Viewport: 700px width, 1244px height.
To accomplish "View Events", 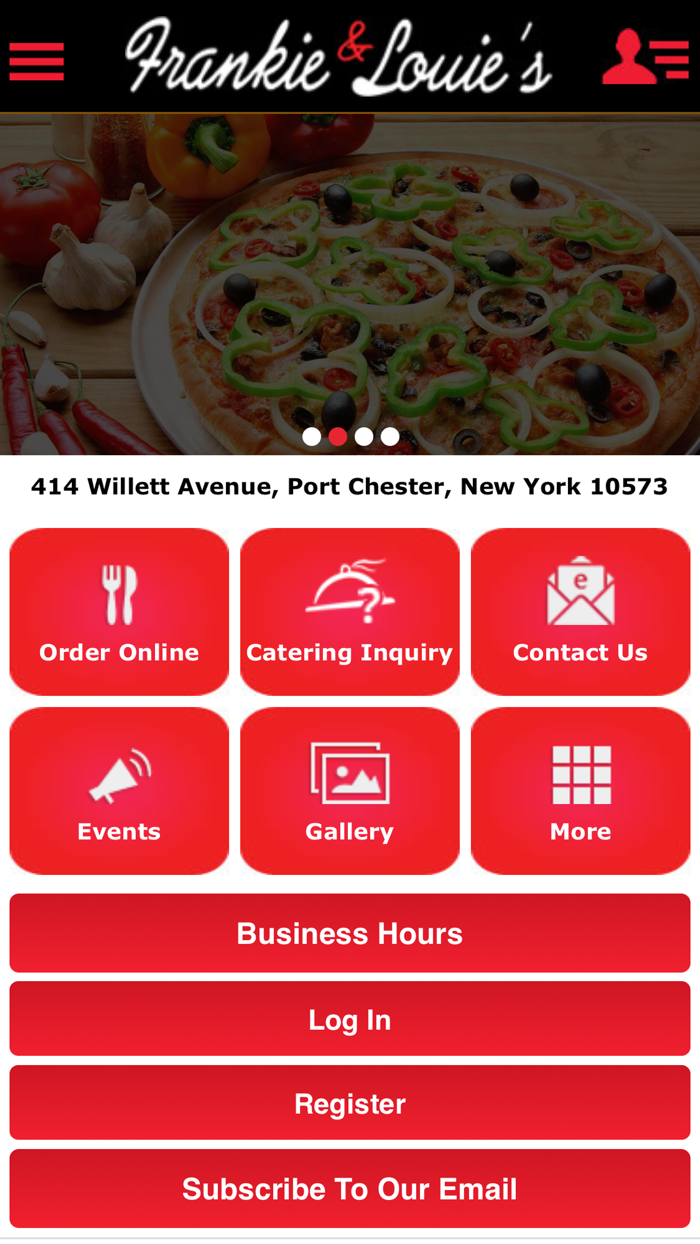I will (119, 790).
